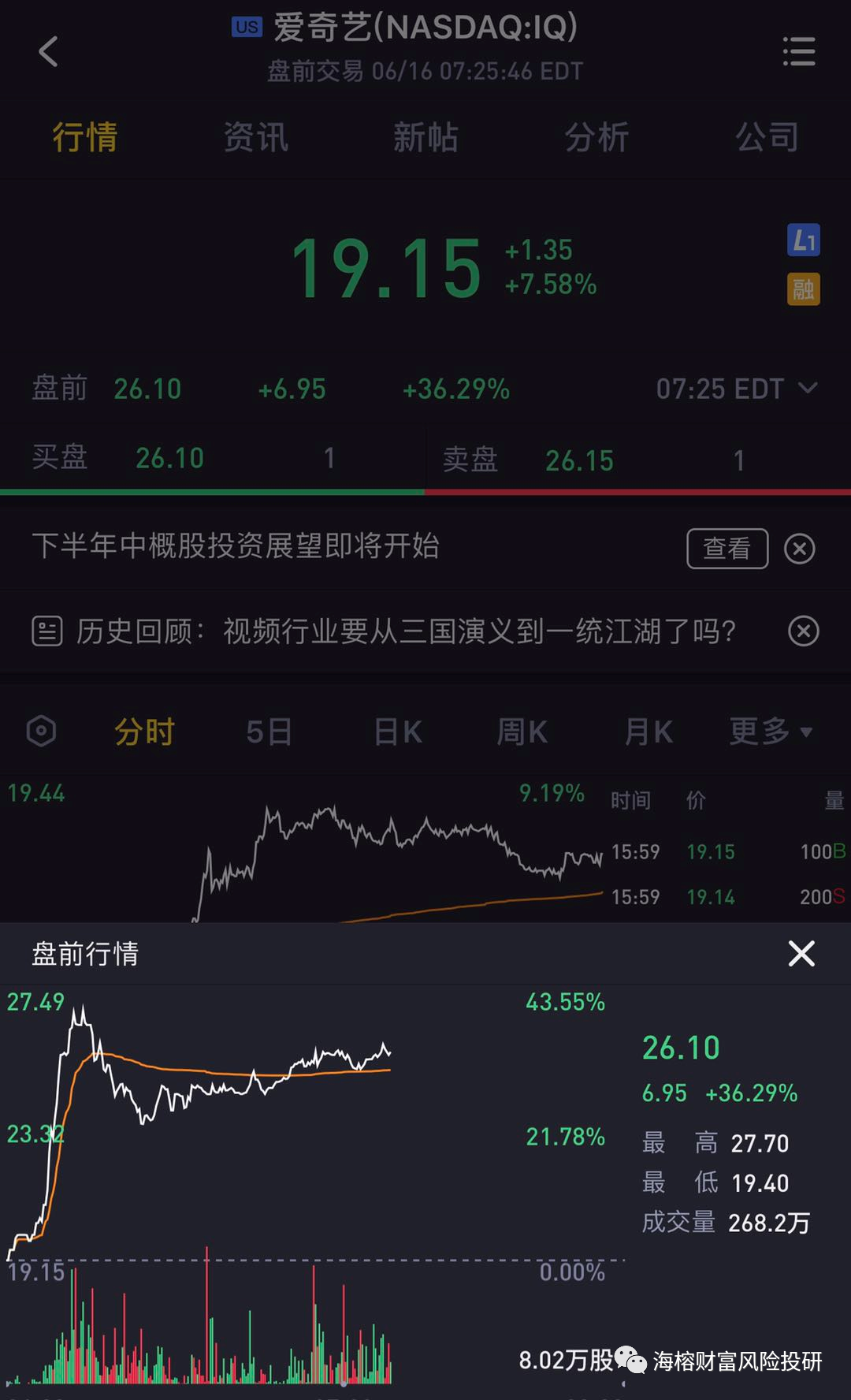Screen dimensions: 851x1400
Task: Switch to the 新帖 tab
Action: click(x=425, y=137)
